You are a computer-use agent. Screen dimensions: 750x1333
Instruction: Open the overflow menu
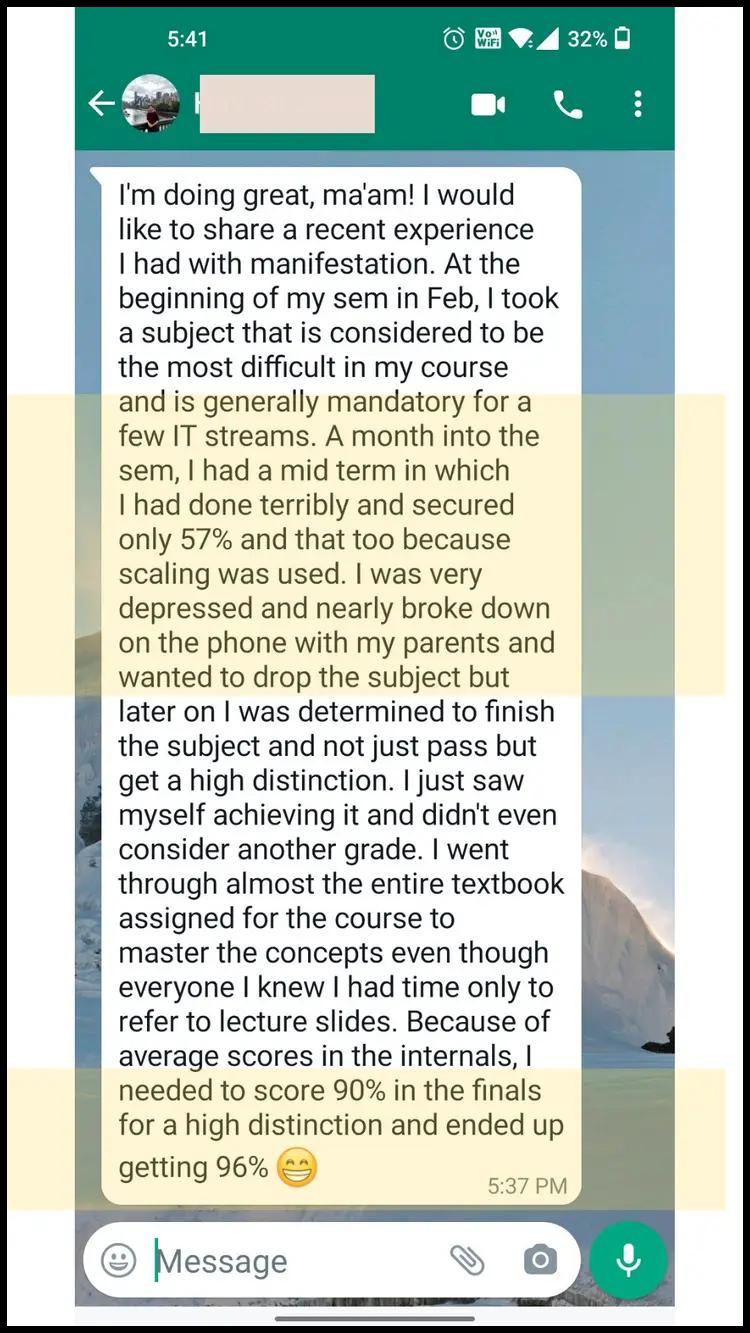638,104
